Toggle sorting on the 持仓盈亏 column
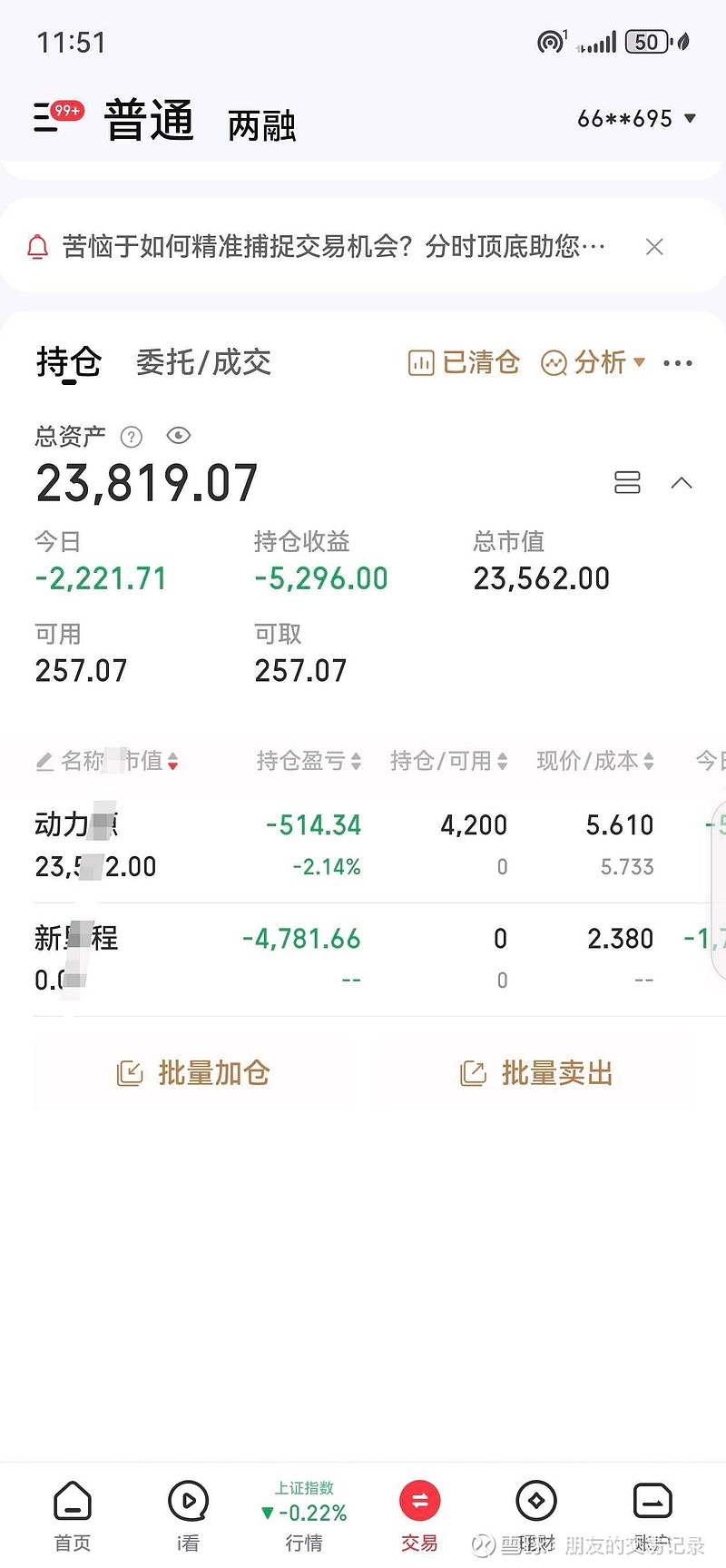 (307, 762)
